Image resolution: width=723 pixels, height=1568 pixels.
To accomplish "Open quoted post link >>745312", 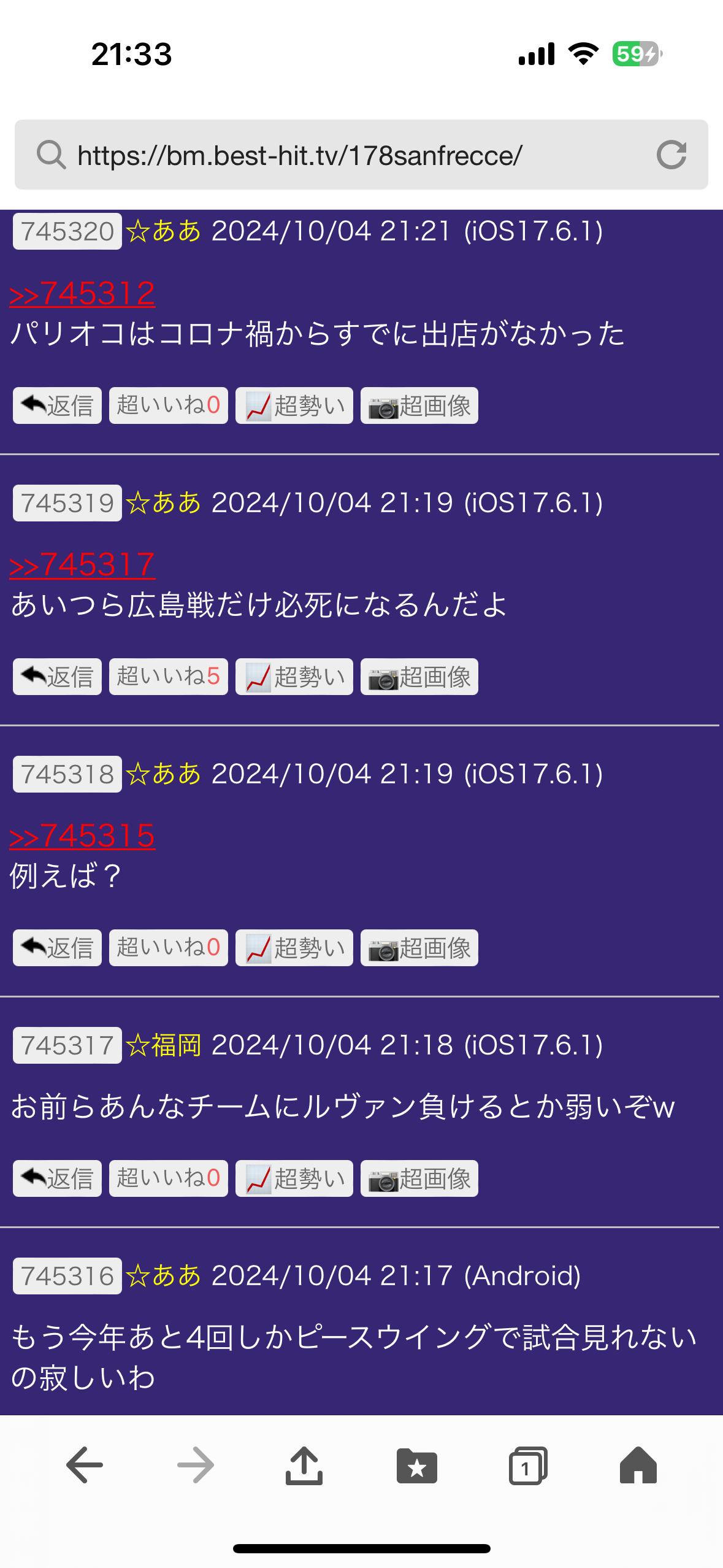I will tap(82, 293).
